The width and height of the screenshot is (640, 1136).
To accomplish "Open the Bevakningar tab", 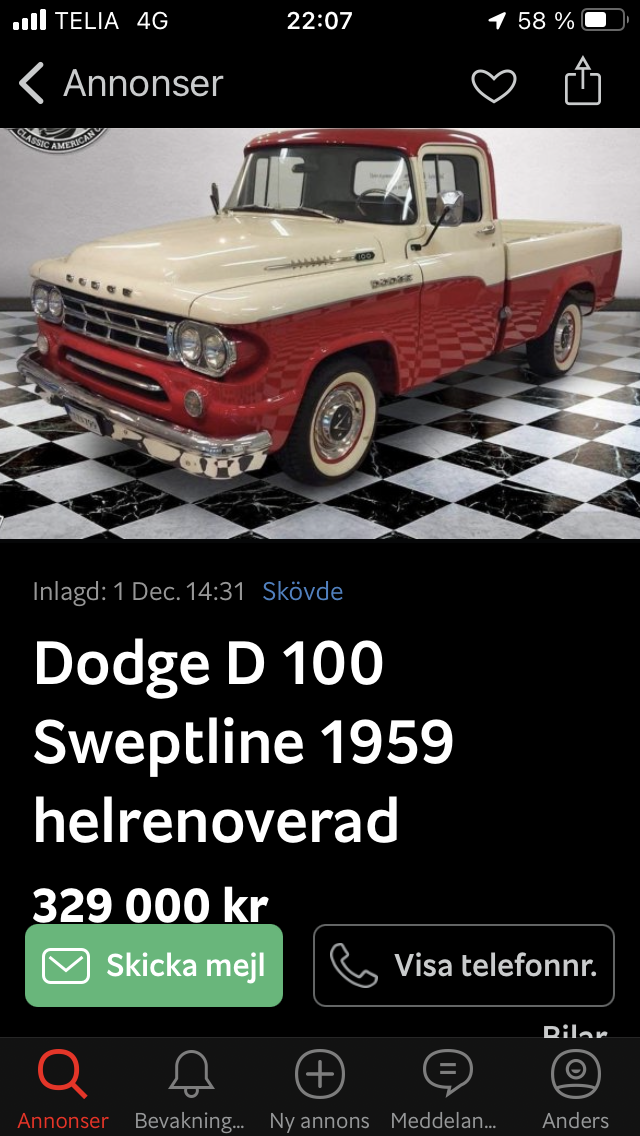I will tap(190, 1088).
